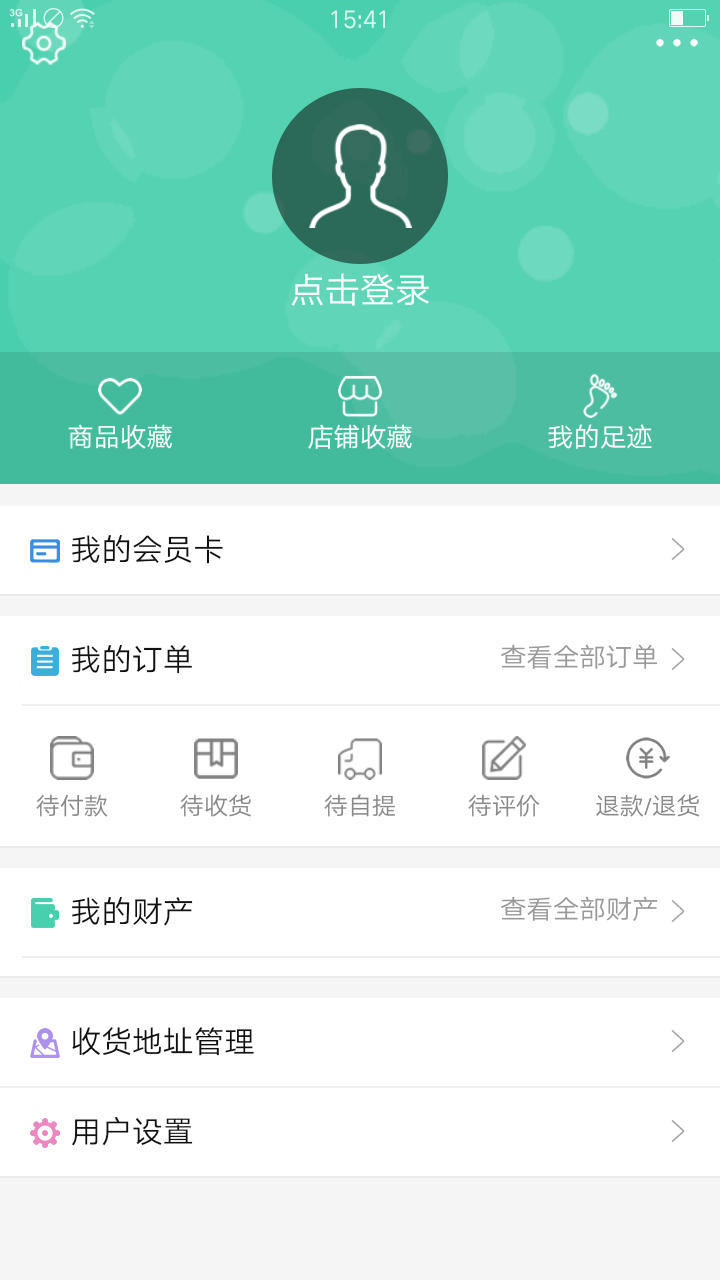The height and width of the screenshot is (1280, 720).
Task: Tap 点击登录 to log in
Action: click(360, 291)
